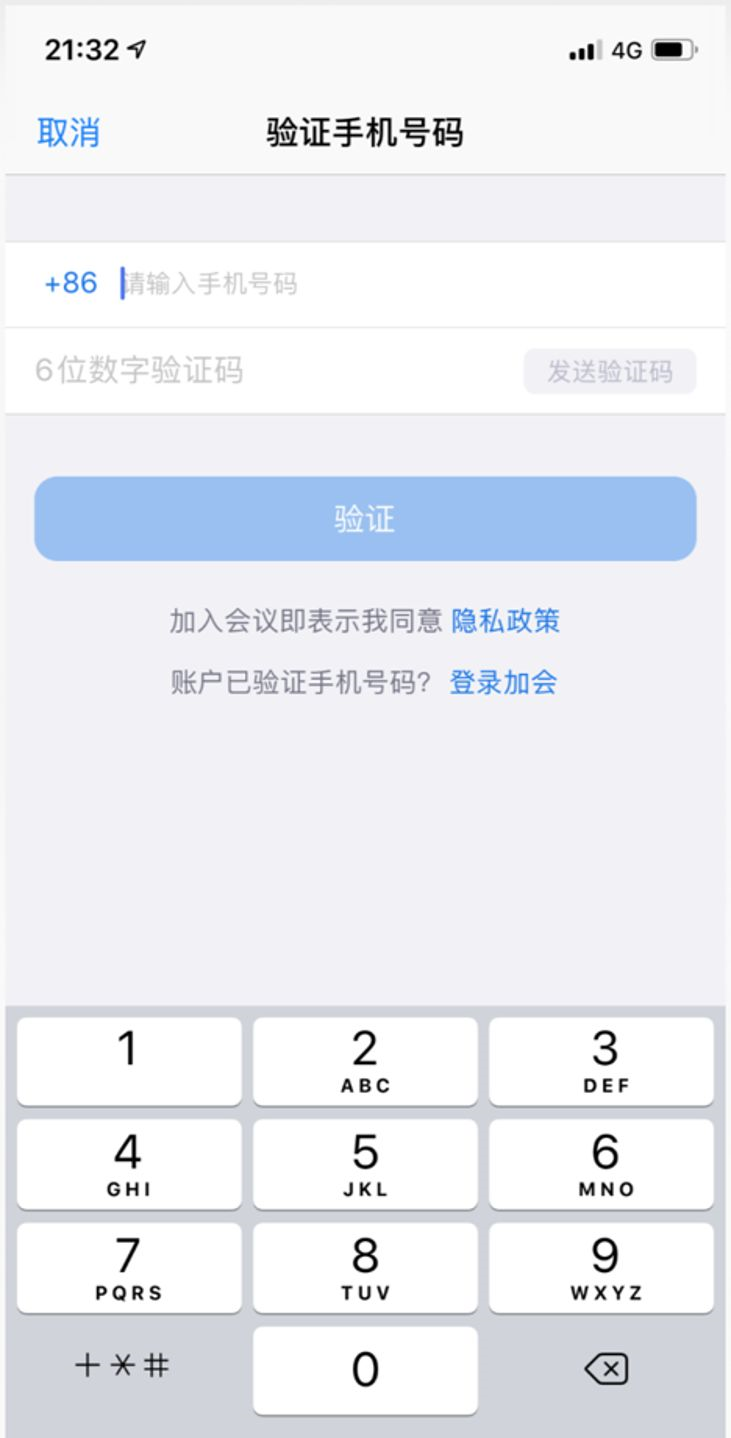Open the 隐私政策 privacy policy link
This screenshot has height=1438, width=731.
click(505, 621)
